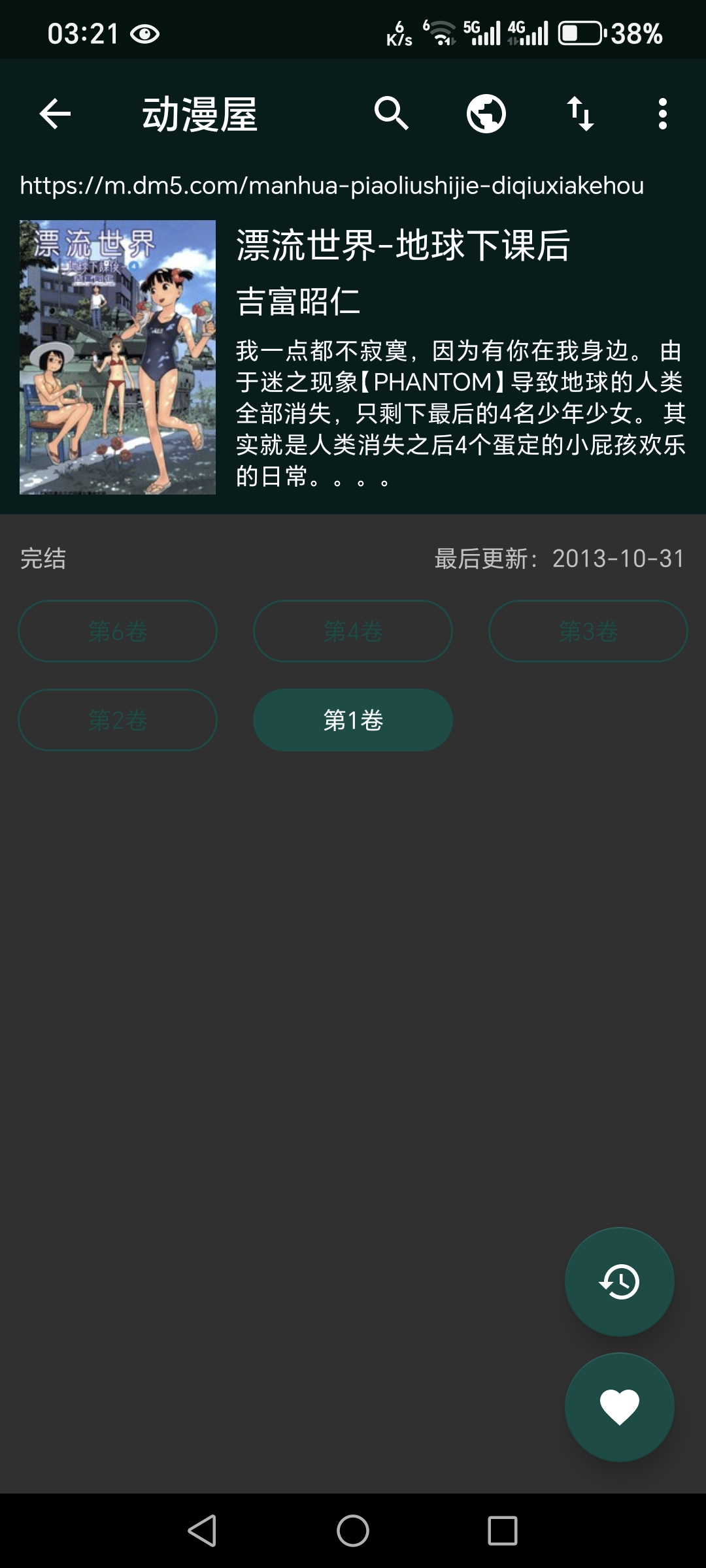Screen dimensions: 706x1568
Task: Open volume 第4卷
Action: (353, 631)
